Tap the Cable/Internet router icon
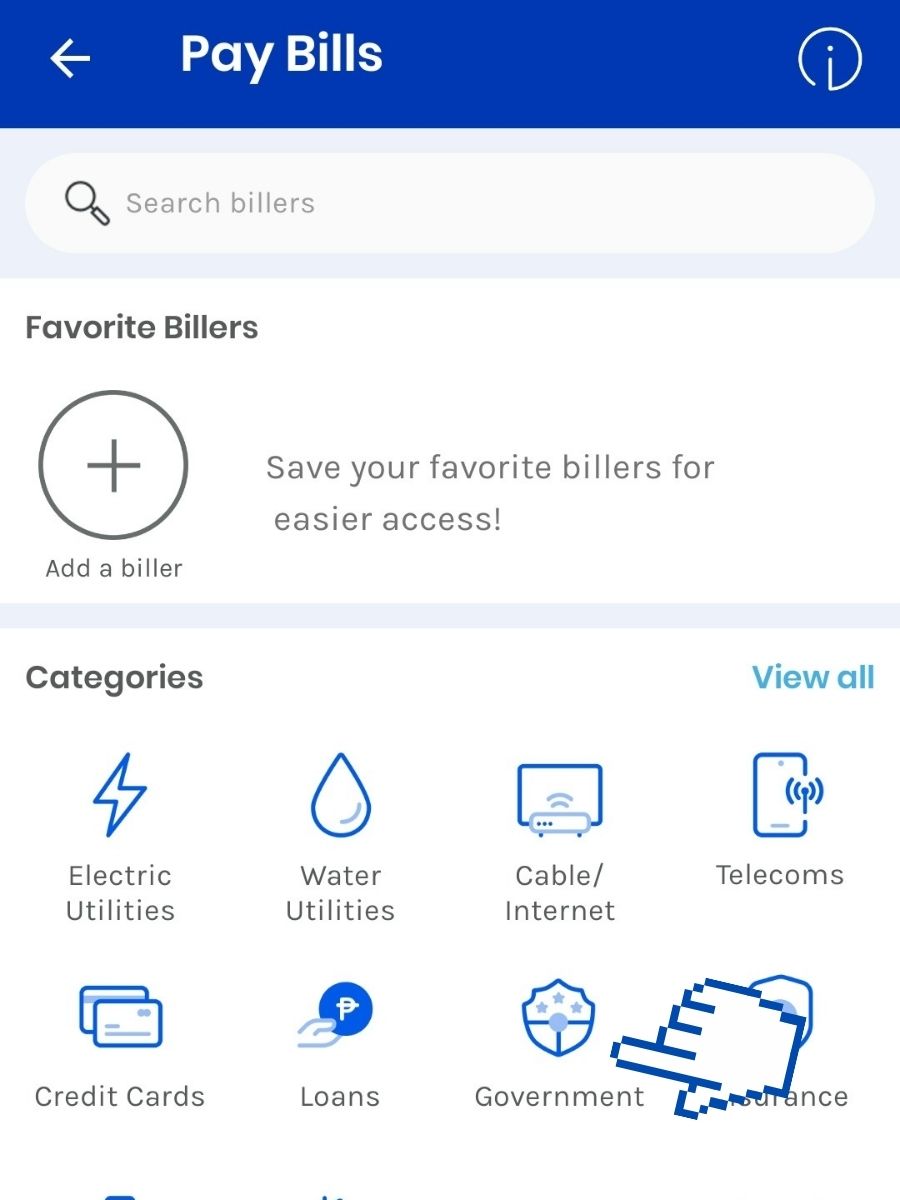Image resolution: width=900 pixels, height=1200 pixels. [559, 796]
